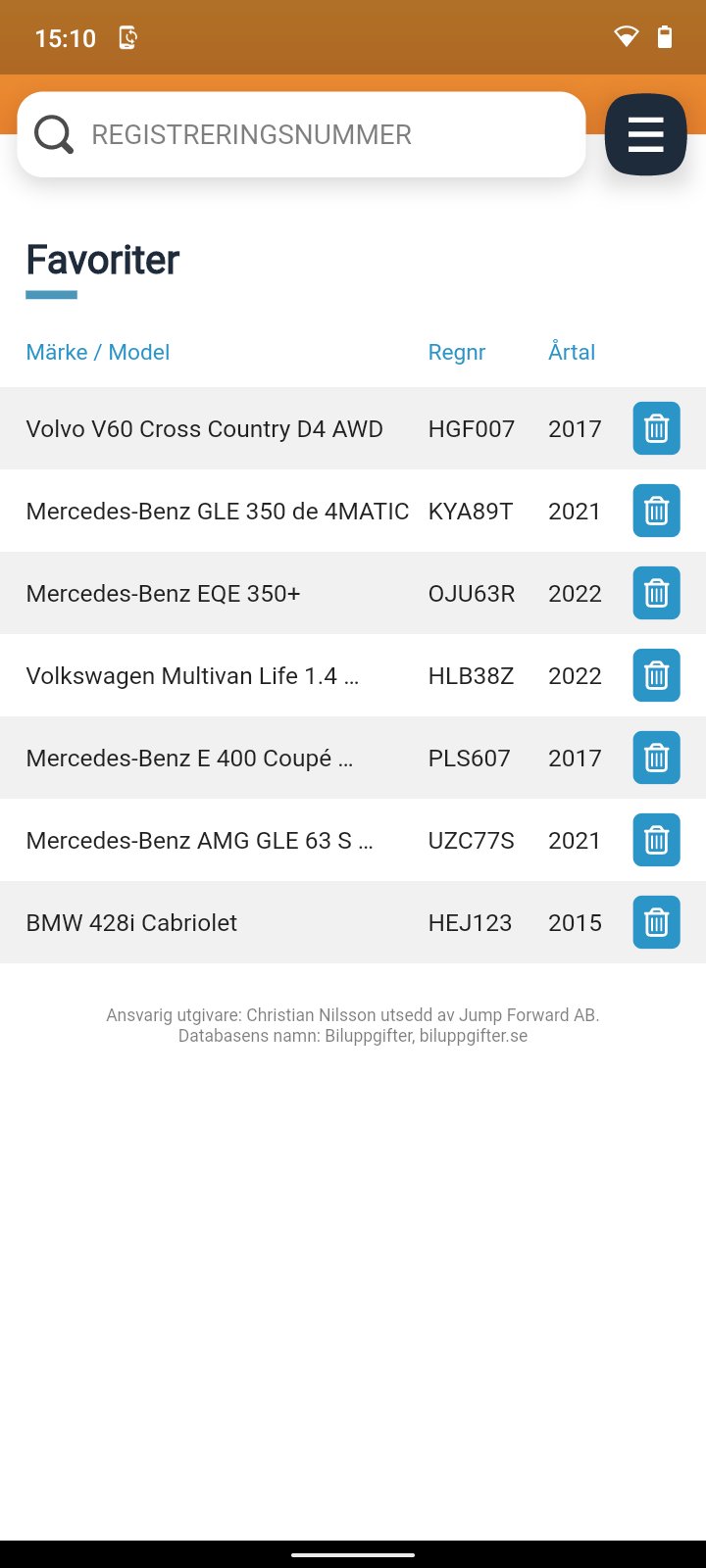Delete Volvo V60 Cross Country from favorites

656,428
